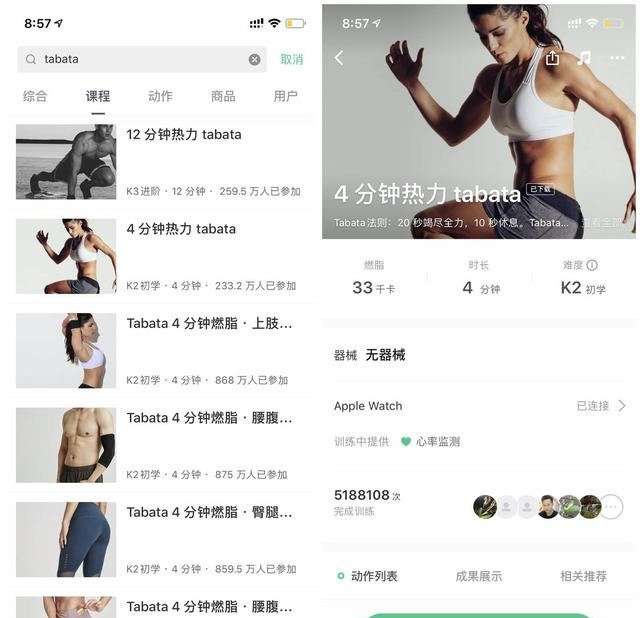Open the music note settings
Image resolution: width=640 pixels, height=618 pixels.
click(585, 58)
